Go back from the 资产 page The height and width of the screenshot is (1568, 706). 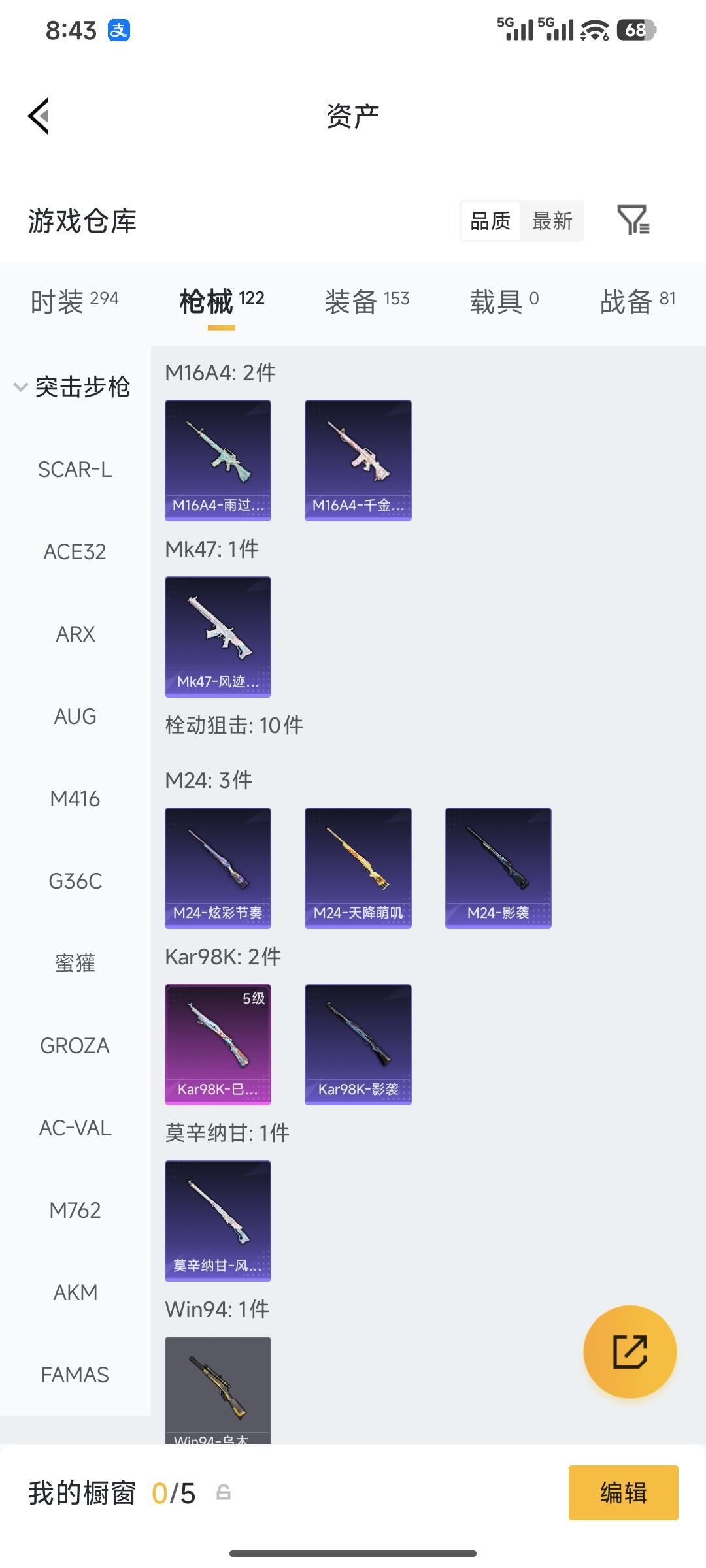point(39,116)
